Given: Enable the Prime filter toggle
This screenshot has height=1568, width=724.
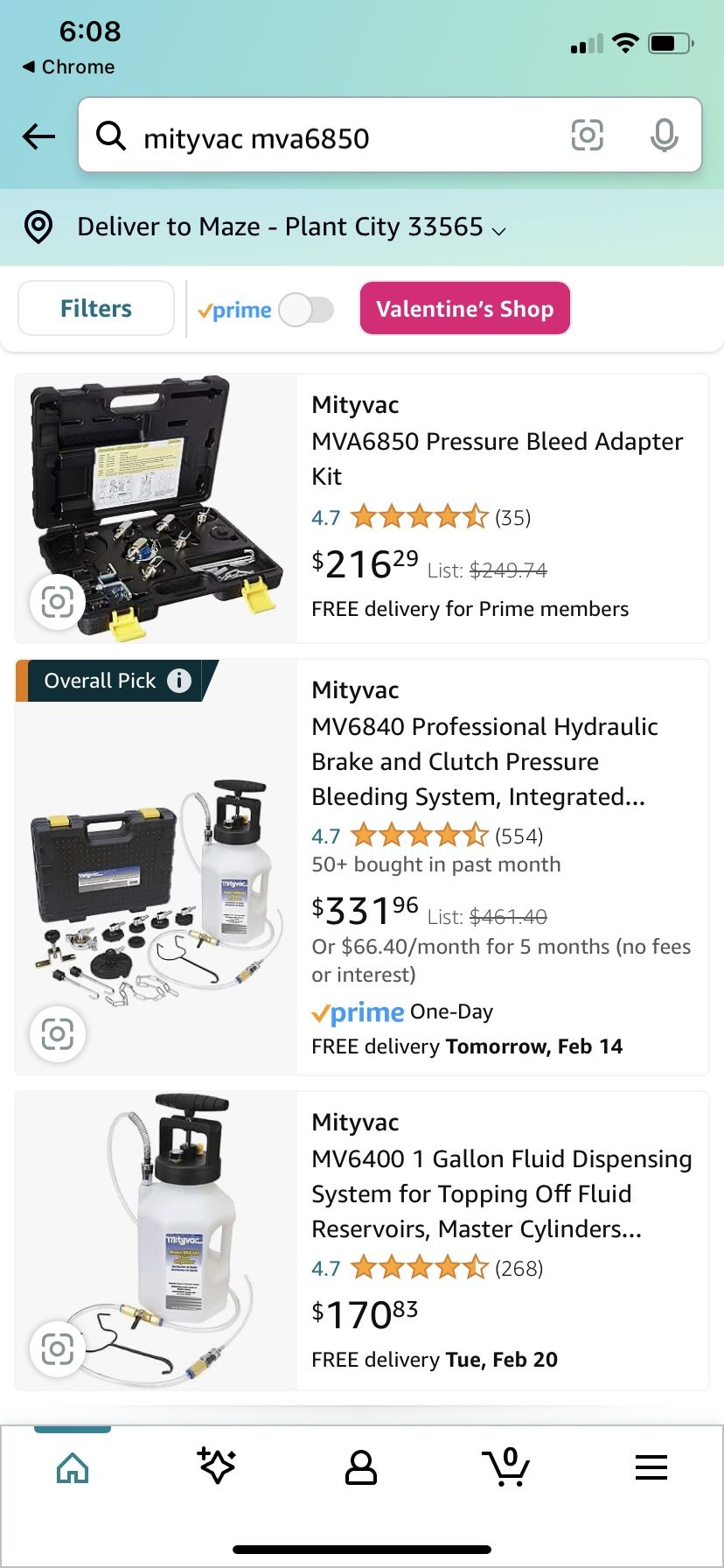Looking at the screenshot, I should click(306, 309).
